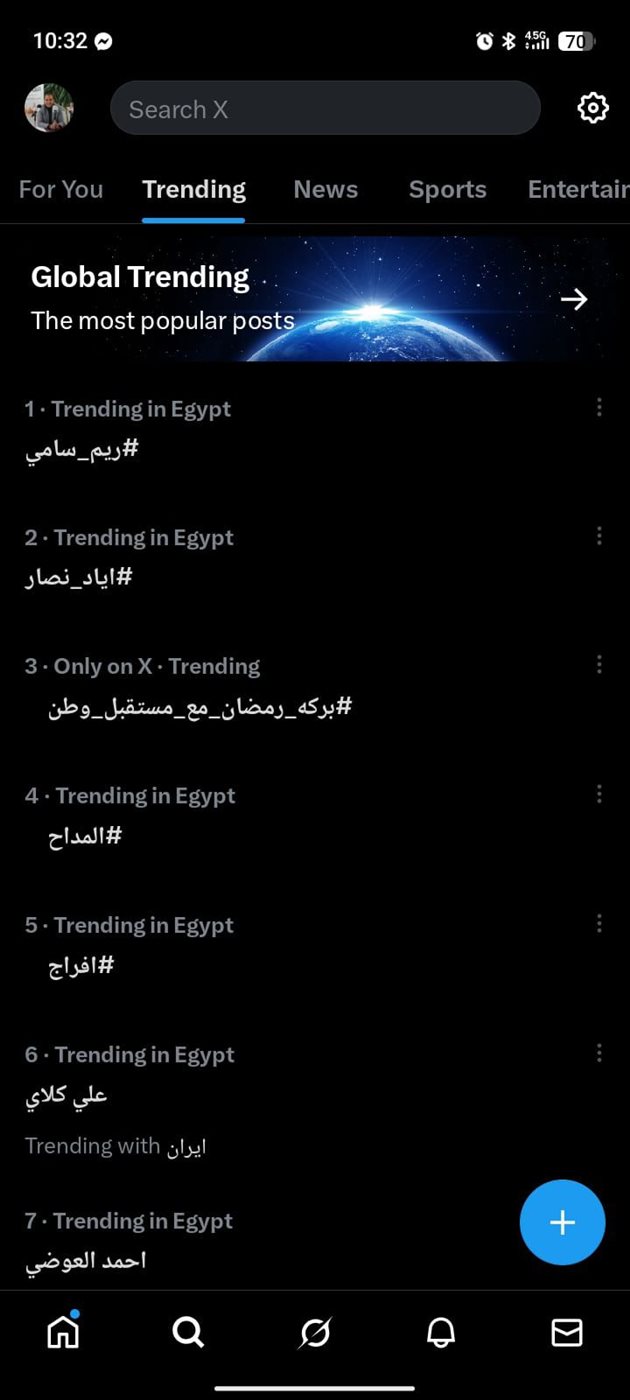Image resolution: width=630 pixels, height=1400 pixels.
Task: Open the profile avatar menu
Action: coord(49,108)
